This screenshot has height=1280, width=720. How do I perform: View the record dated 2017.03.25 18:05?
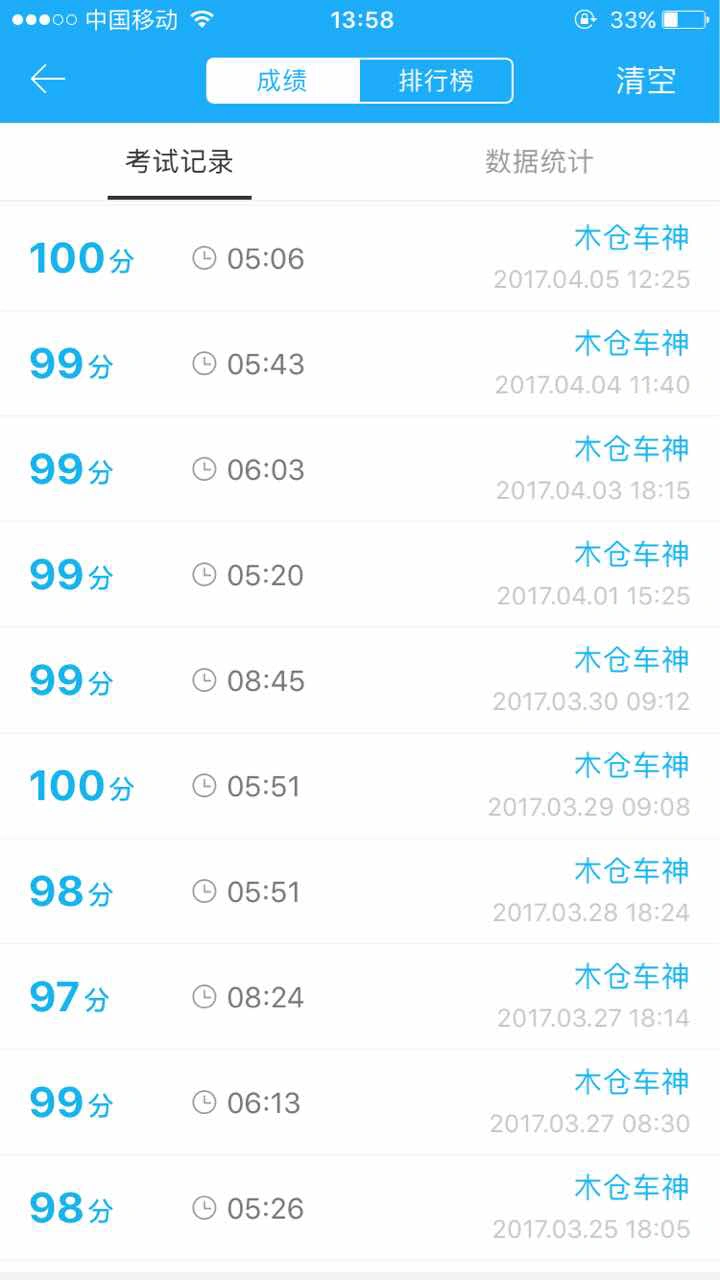click(360, 1208)
